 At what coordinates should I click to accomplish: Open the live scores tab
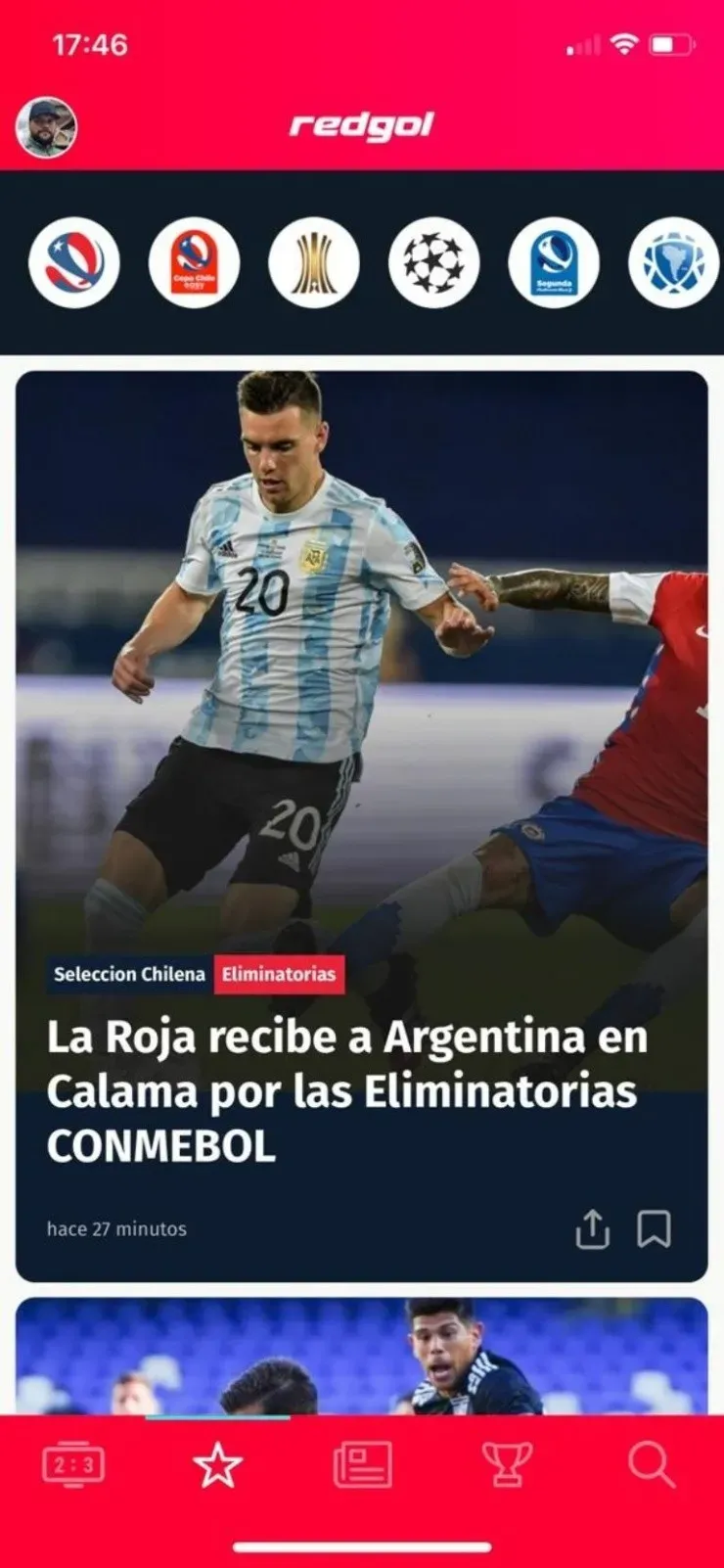point(74,1463)
